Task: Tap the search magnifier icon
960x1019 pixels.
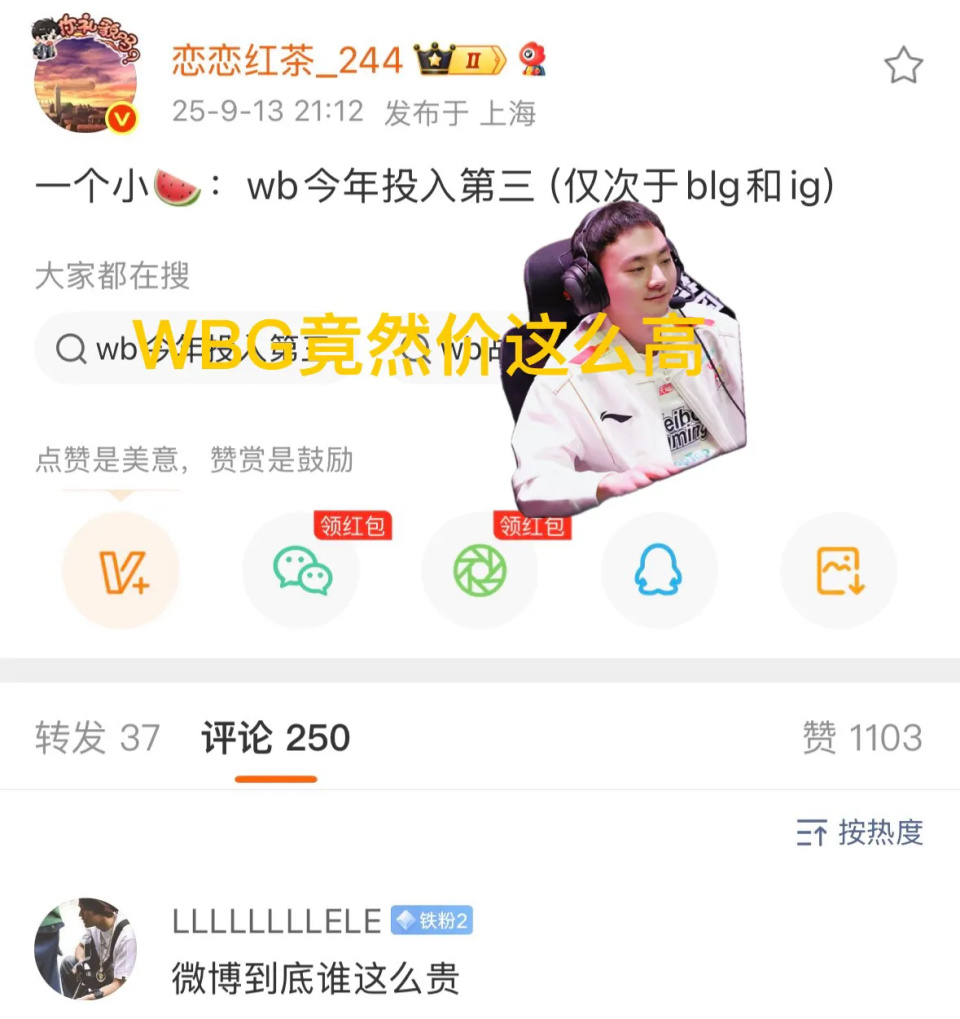Action: pos(70,350)
